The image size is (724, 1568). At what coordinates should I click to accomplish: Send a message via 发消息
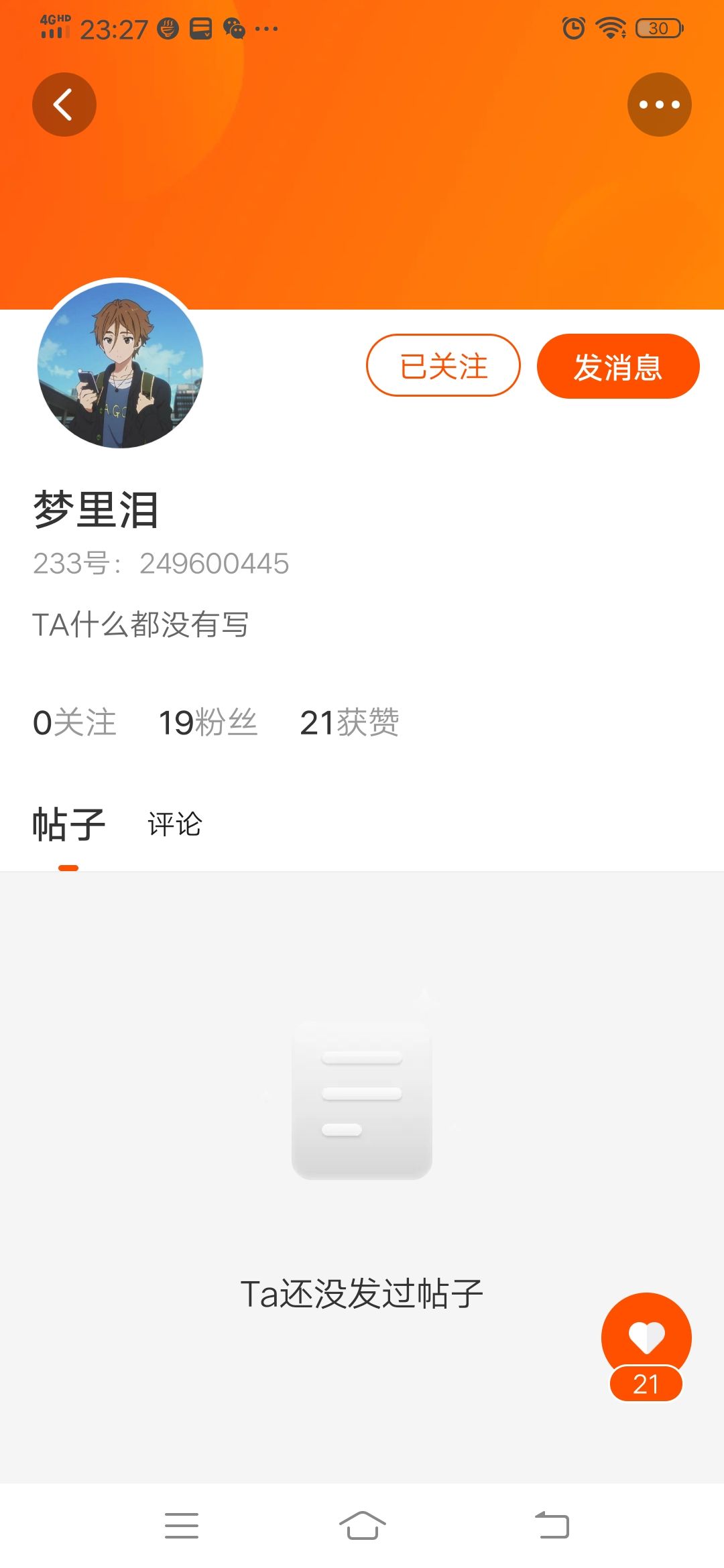618,366
